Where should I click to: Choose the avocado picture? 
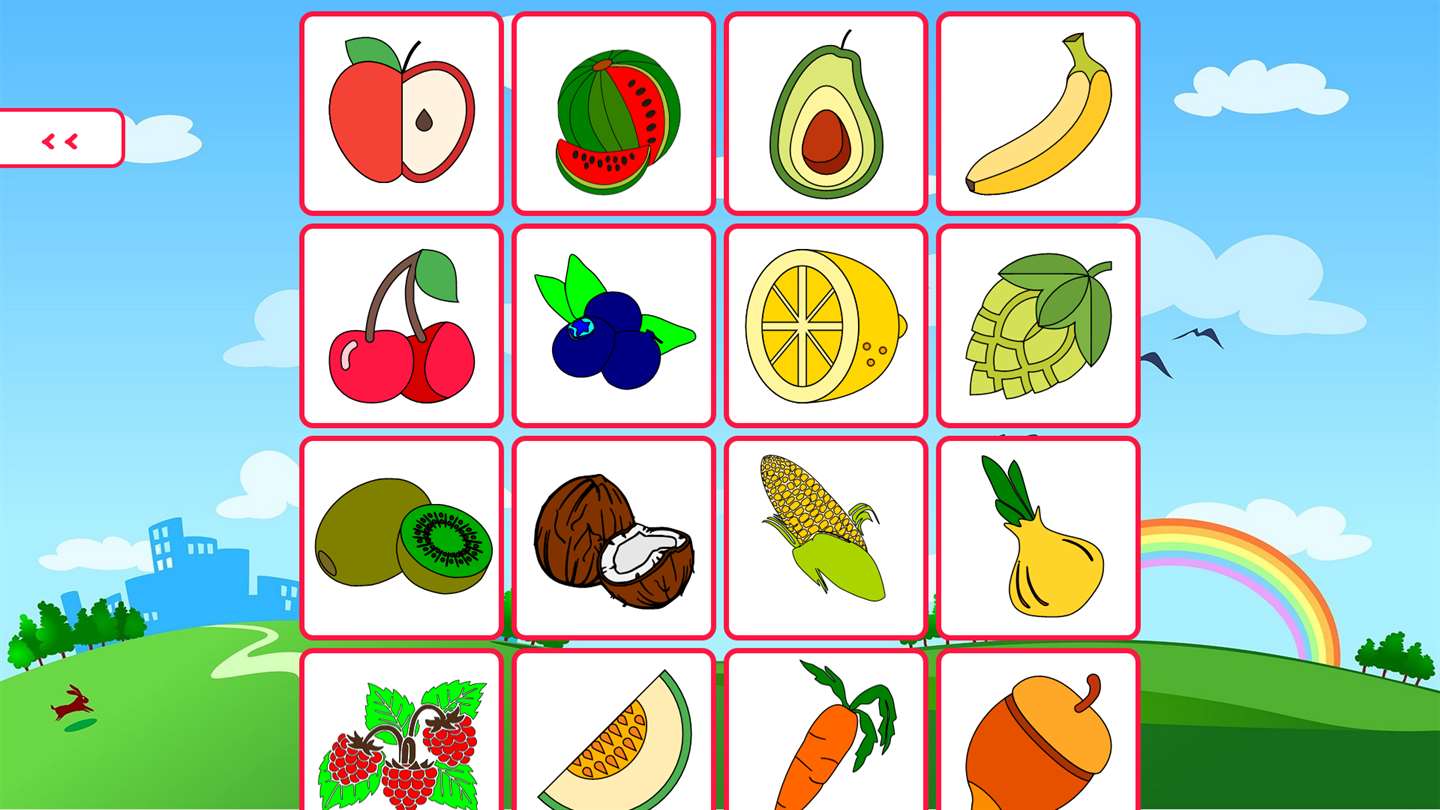[826, 113]
